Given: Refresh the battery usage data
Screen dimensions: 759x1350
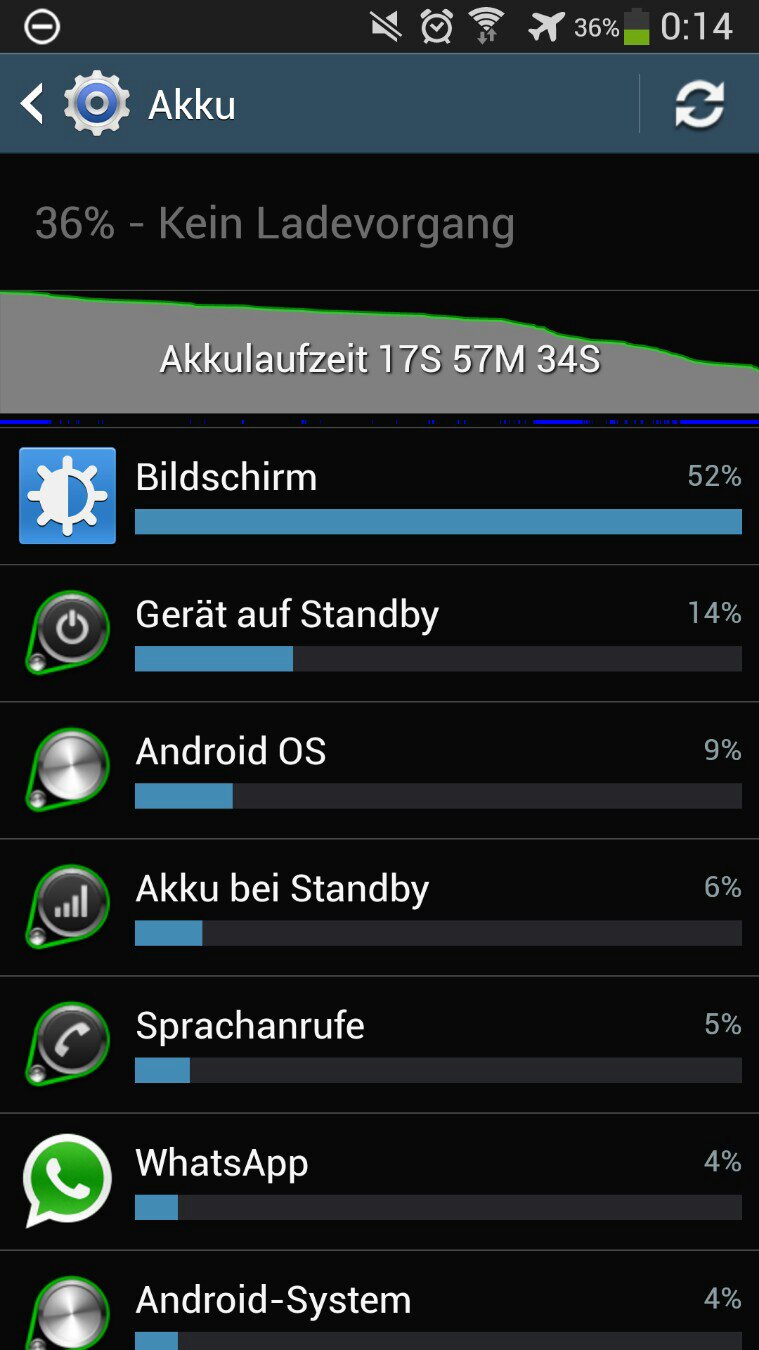Looking at the screenshot, I should (699, 104).
